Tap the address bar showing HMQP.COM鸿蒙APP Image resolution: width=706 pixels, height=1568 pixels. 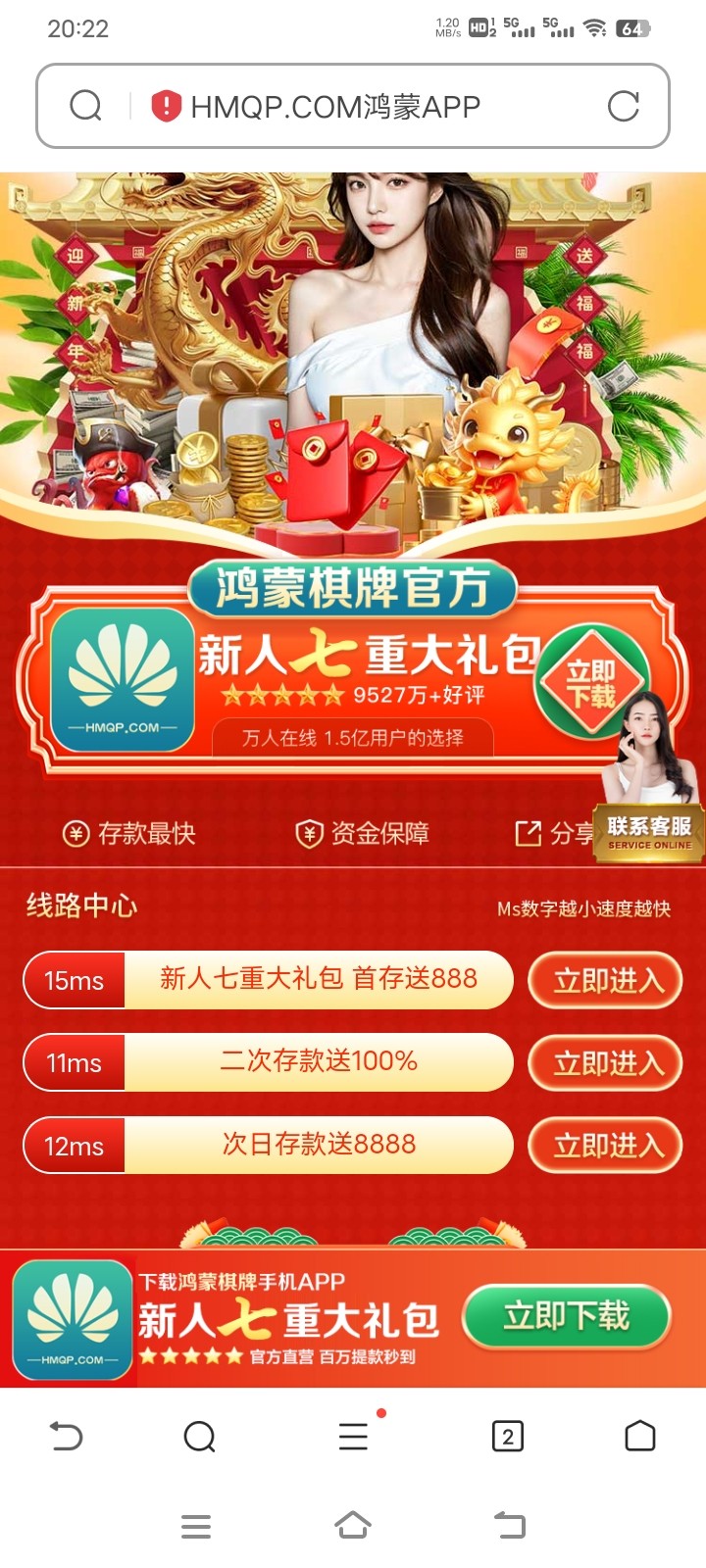(335, 106)
